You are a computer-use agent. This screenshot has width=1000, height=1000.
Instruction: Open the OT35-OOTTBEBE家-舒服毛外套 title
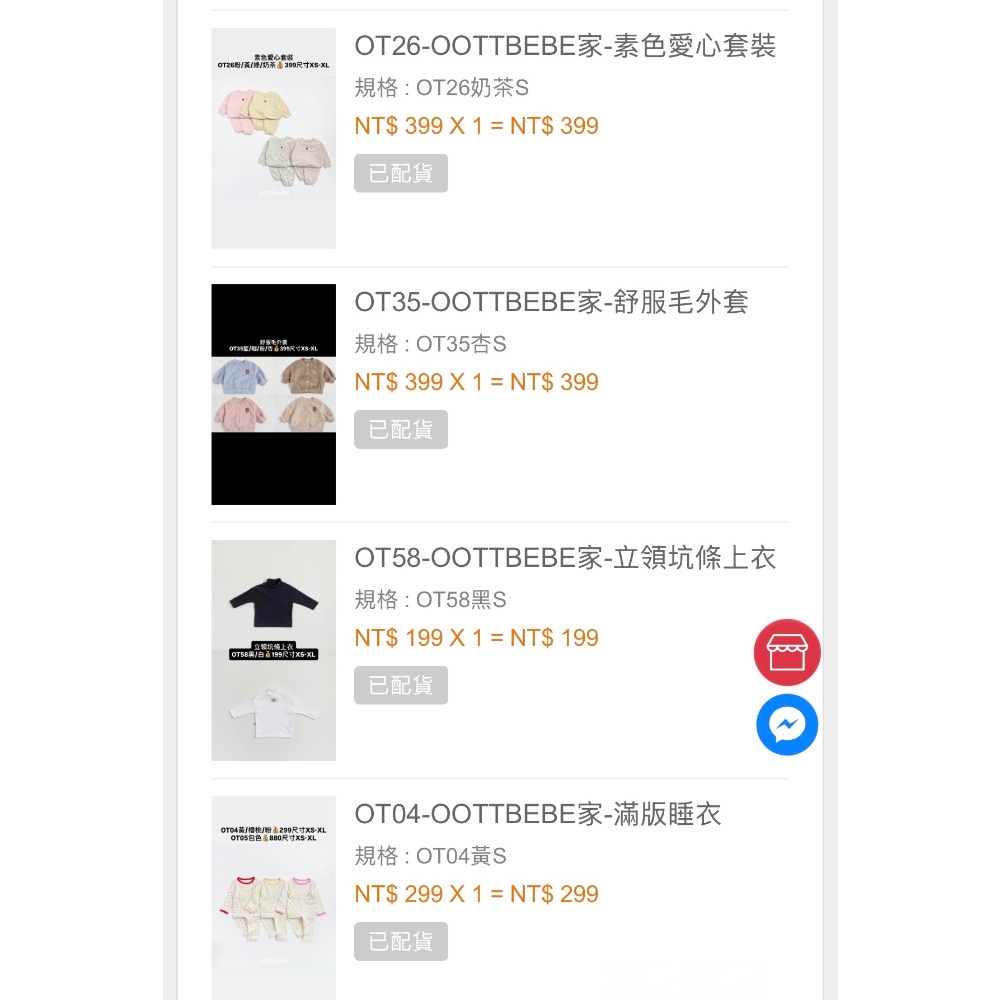point(551,302)
